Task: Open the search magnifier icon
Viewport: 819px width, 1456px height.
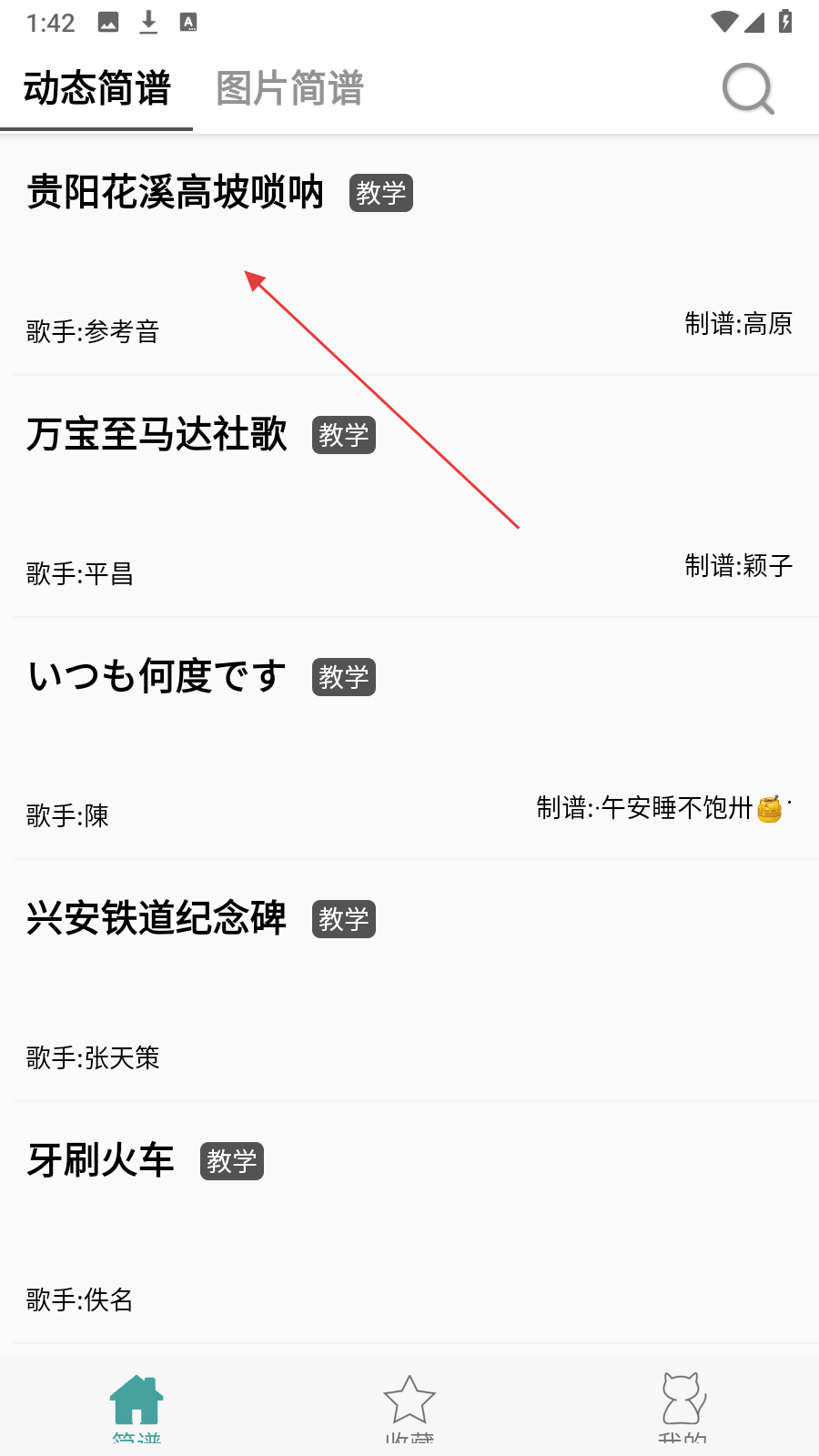Action: (x=748, y=89)
